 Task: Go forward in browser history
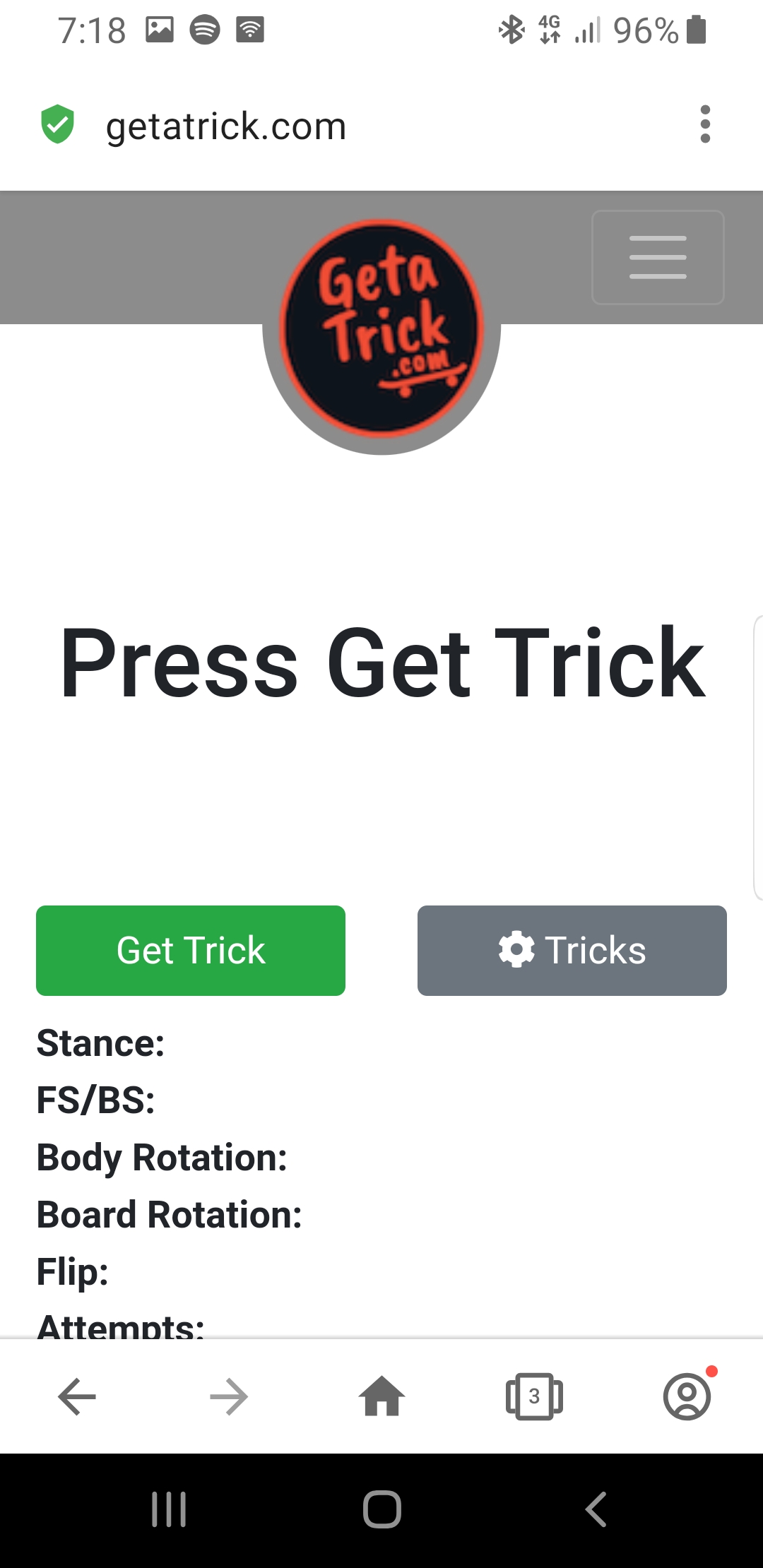click(x=229, y=1396)
